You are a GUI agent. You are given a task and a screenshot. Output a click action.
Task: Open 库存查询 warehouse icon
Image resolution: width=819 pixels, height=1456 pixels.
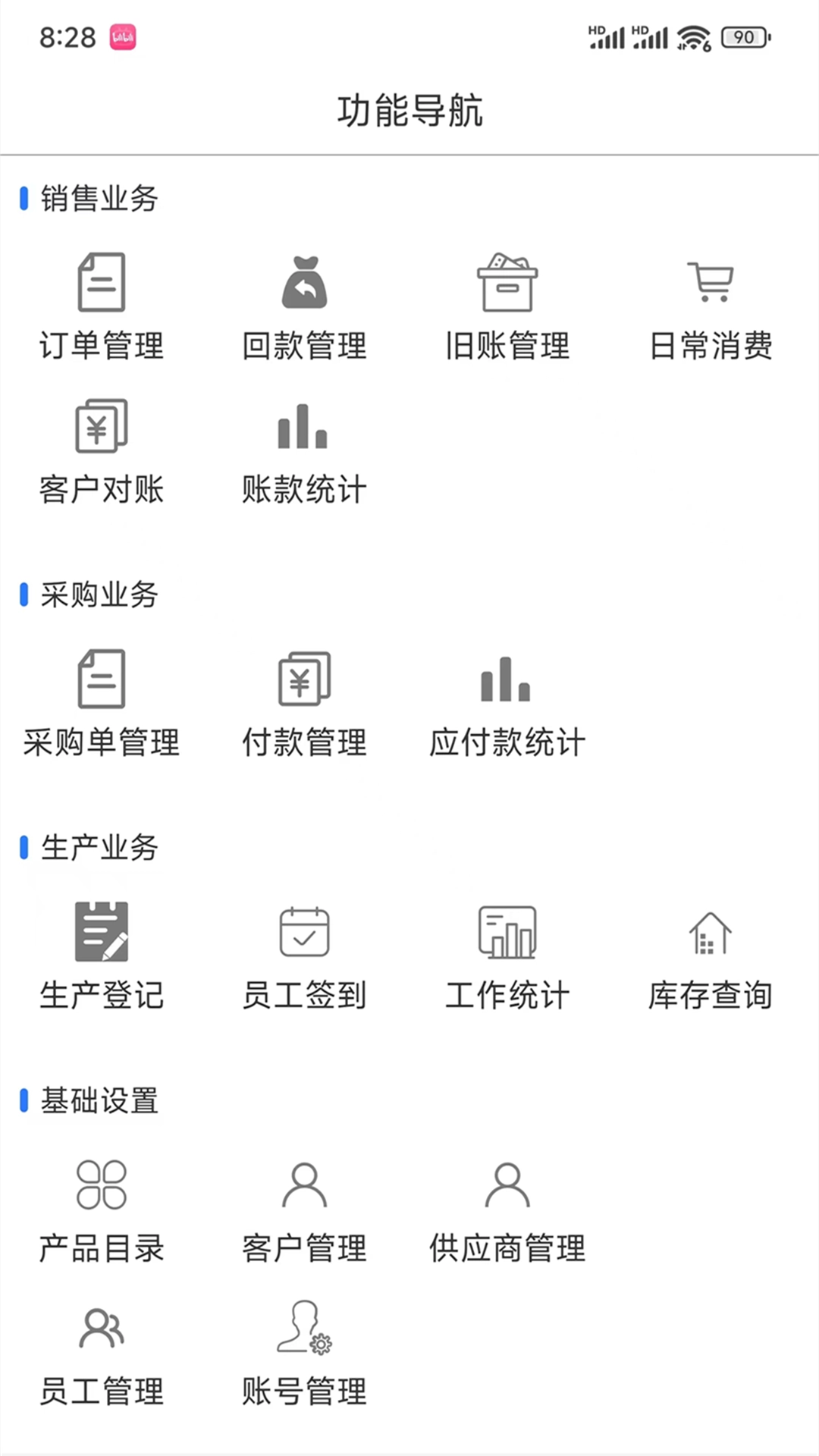(708, 933)
